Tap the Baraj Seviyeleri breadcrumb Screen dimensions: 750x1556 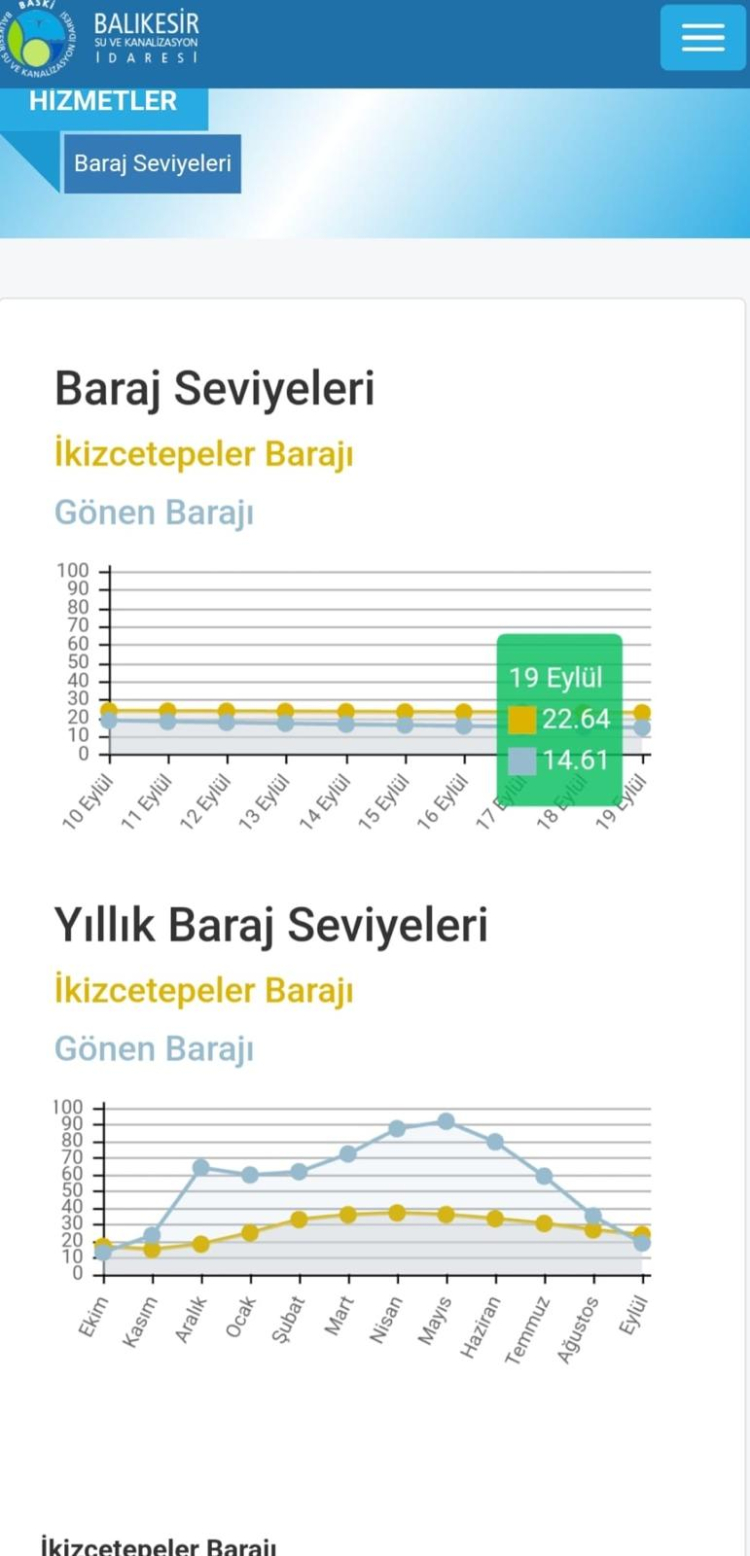point(152,163)
